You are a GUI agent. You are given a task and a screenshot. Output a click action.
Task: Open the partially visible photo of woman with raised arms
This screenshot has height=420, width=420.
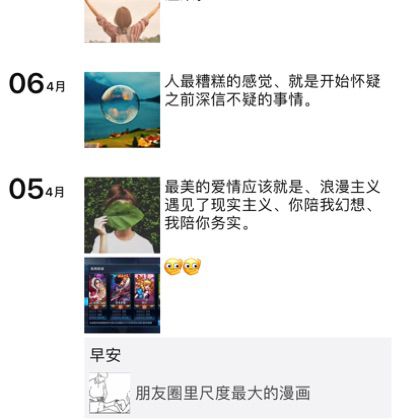122,21
